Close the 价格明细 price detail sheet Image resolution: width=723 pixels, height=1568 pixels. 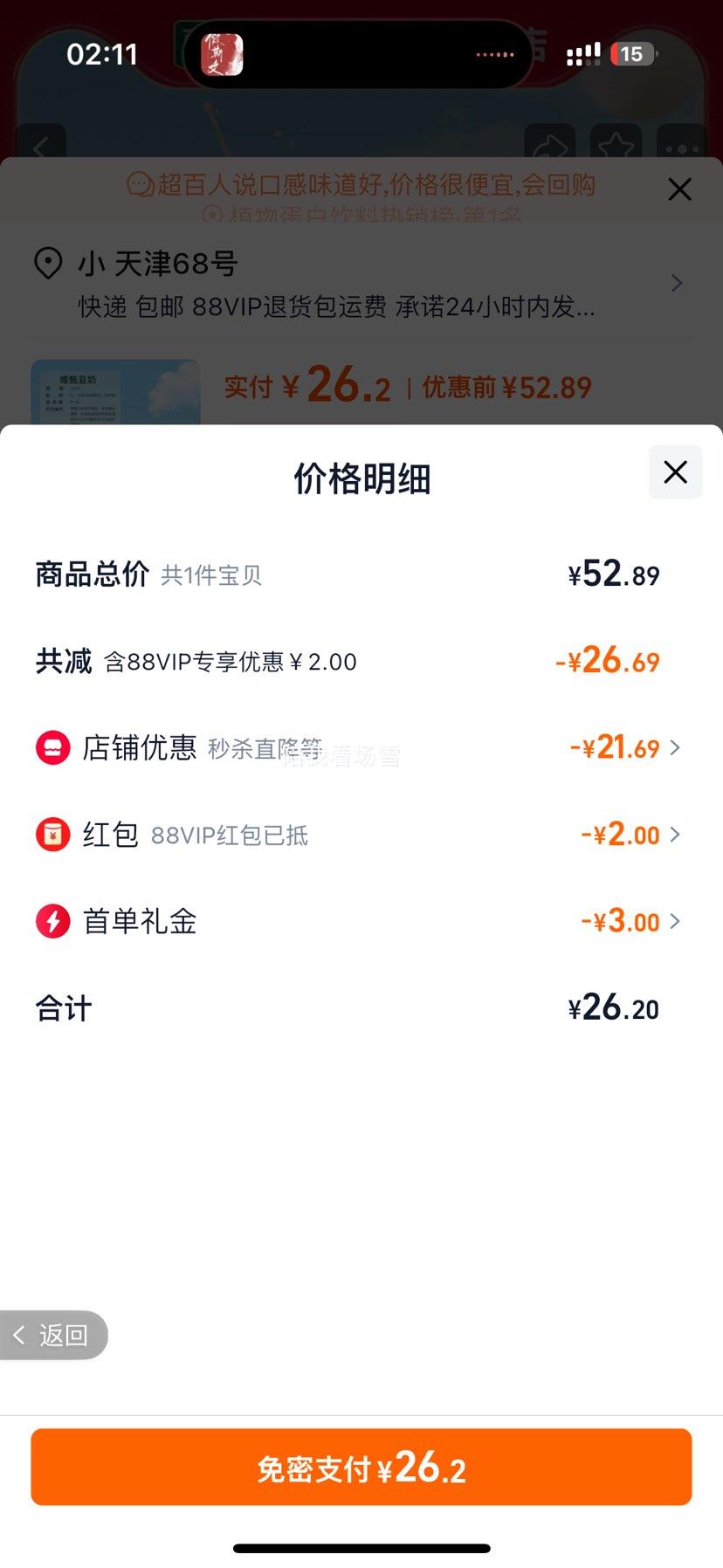point(675,472)
